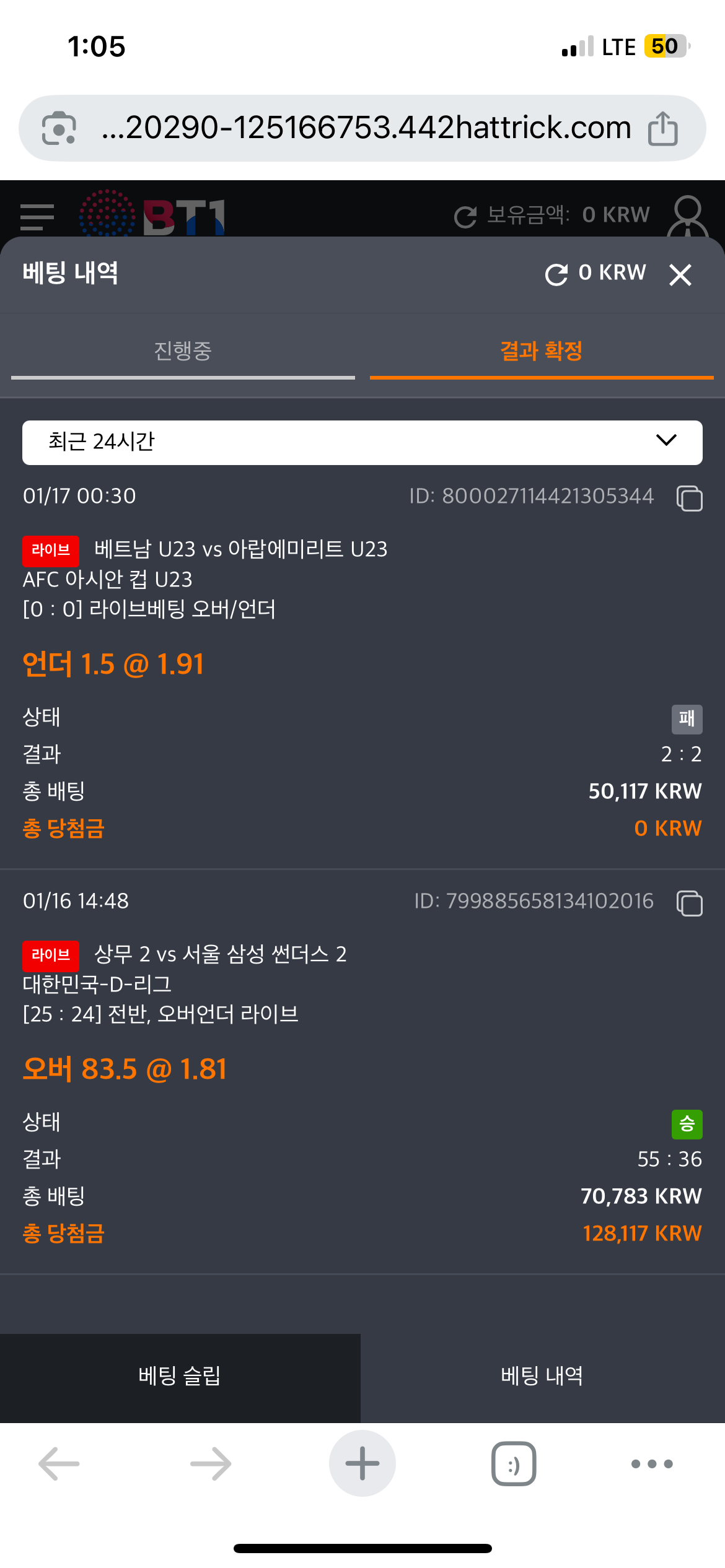Screen dimensions: 725x1568
Task: Open a new browser tab
Action: tap(362, 1464)
